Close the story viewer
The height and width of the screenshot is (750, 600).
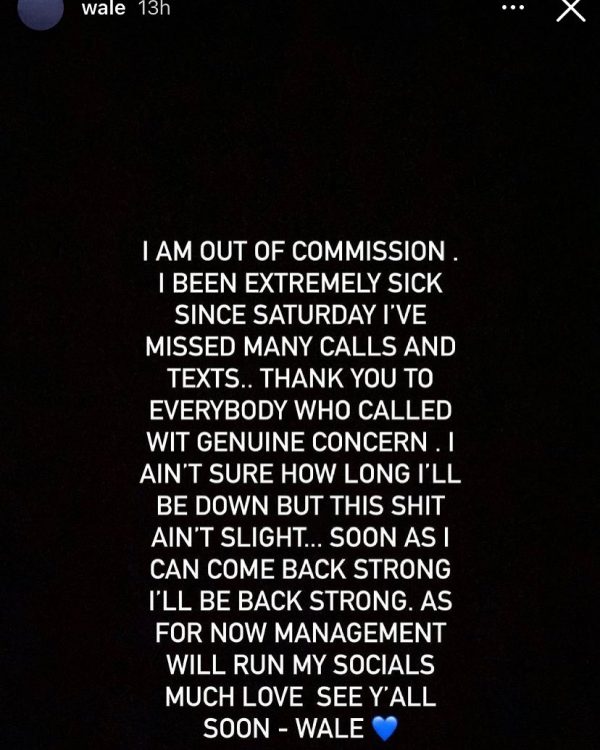[570, 9]
